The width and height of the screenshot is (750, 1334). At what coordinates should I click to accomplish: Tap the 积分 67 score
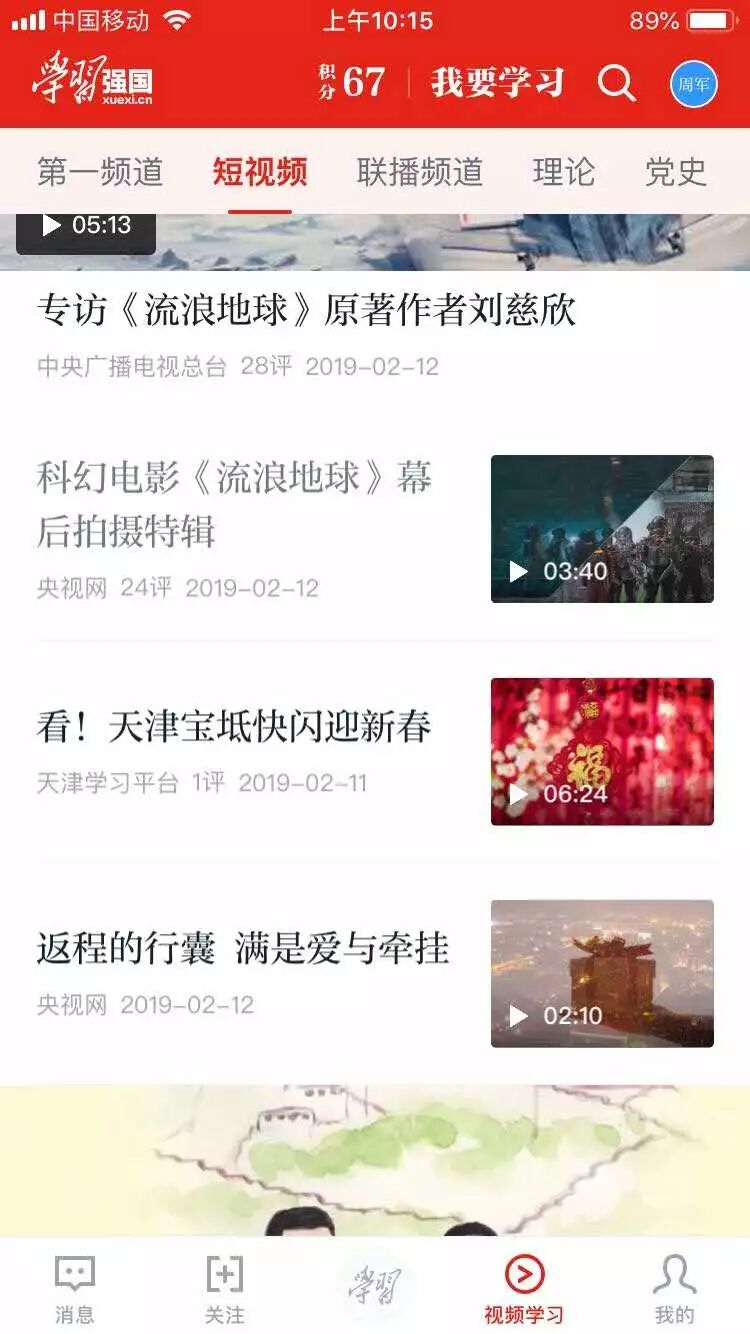[352, 83]
